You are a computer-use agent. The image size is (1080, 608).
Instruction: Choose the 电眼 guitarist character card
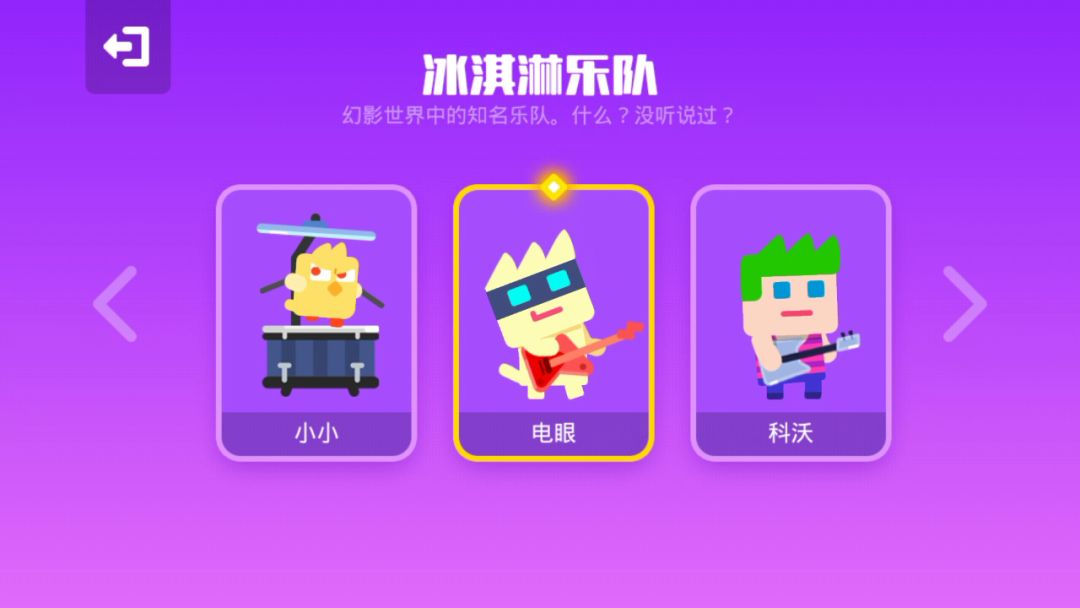coord(553,322)
